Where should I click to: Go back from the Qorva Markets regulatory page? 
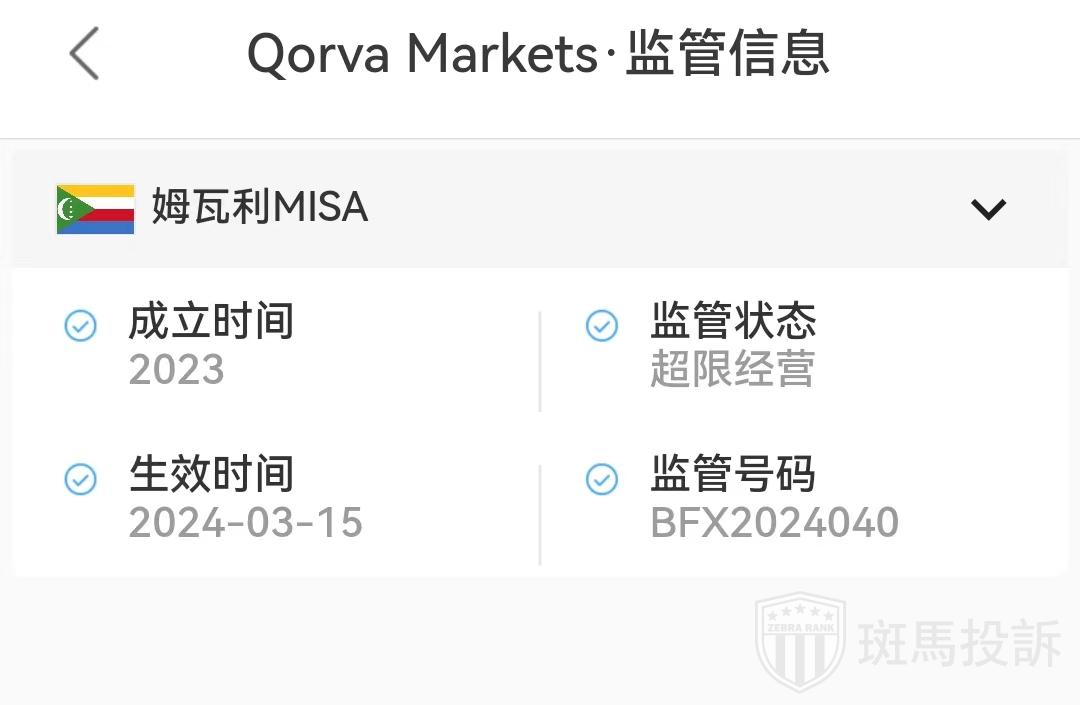85,54
